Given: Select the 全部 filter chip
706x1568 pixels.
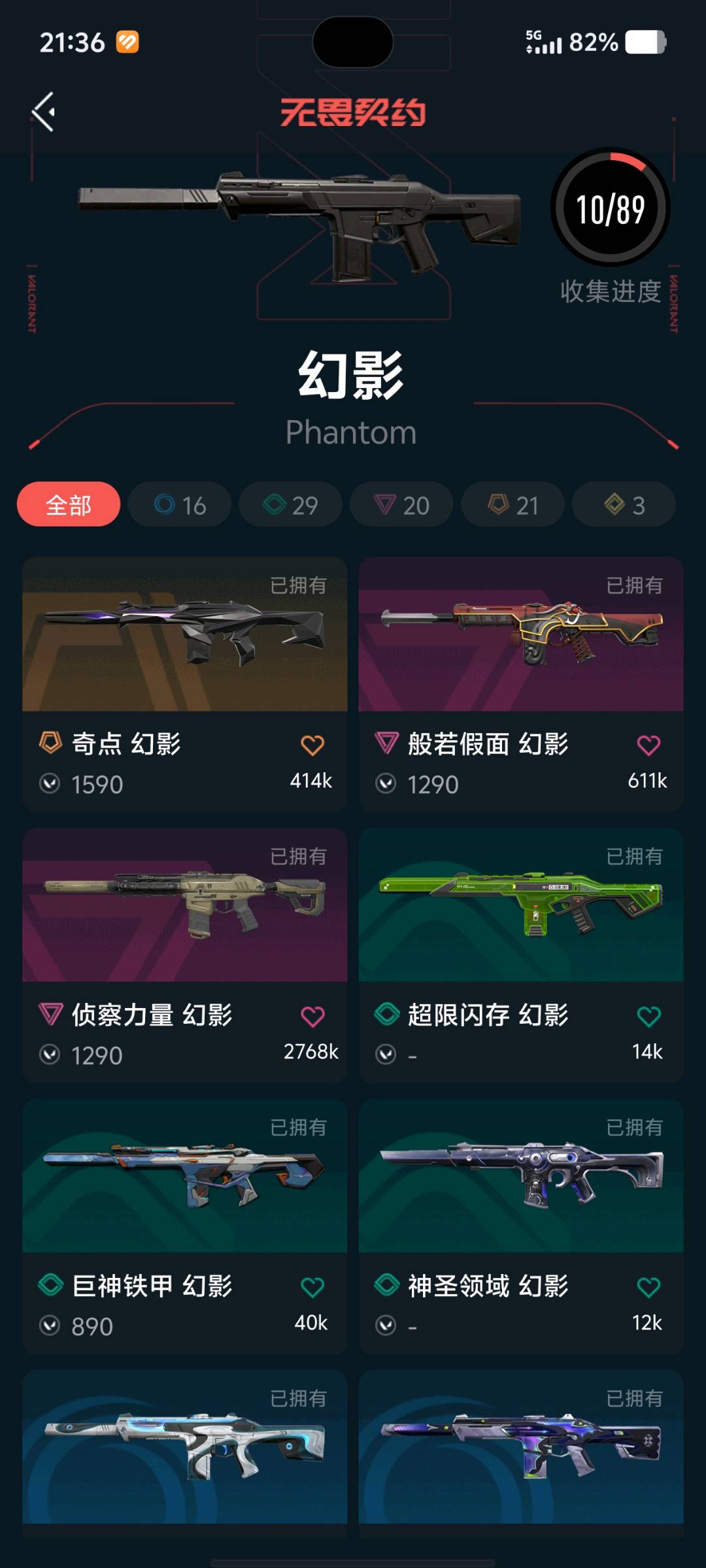Looking at the screenshot, I should 69,504.
